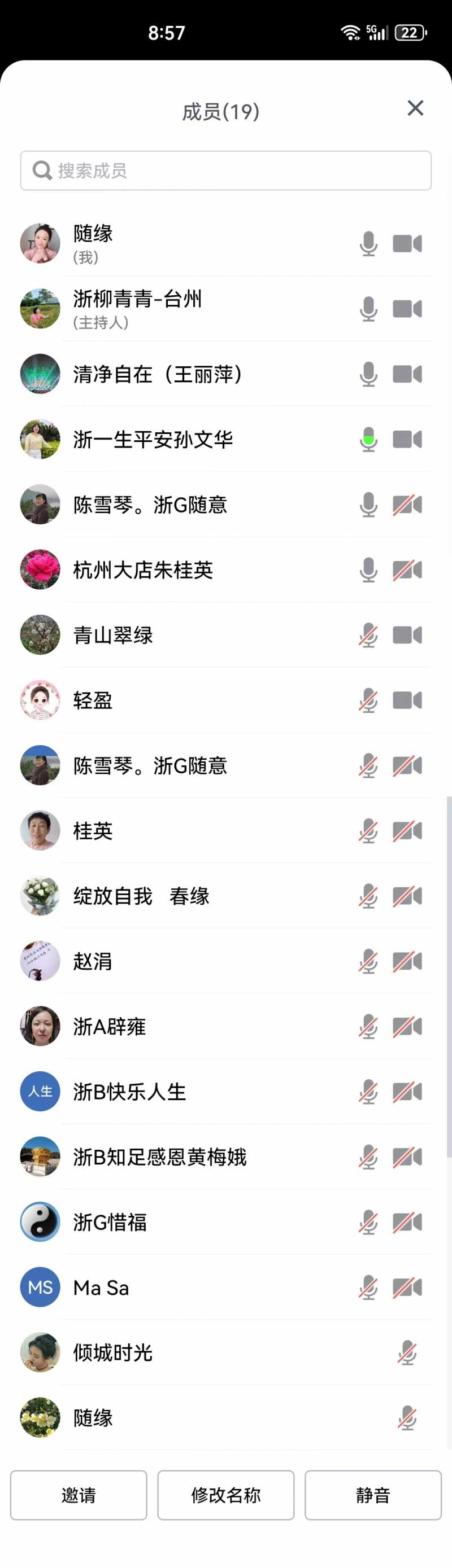Tap the 搜索成员 search field
The width and height of the screenshot is (452, 1568).
[225, 170]
